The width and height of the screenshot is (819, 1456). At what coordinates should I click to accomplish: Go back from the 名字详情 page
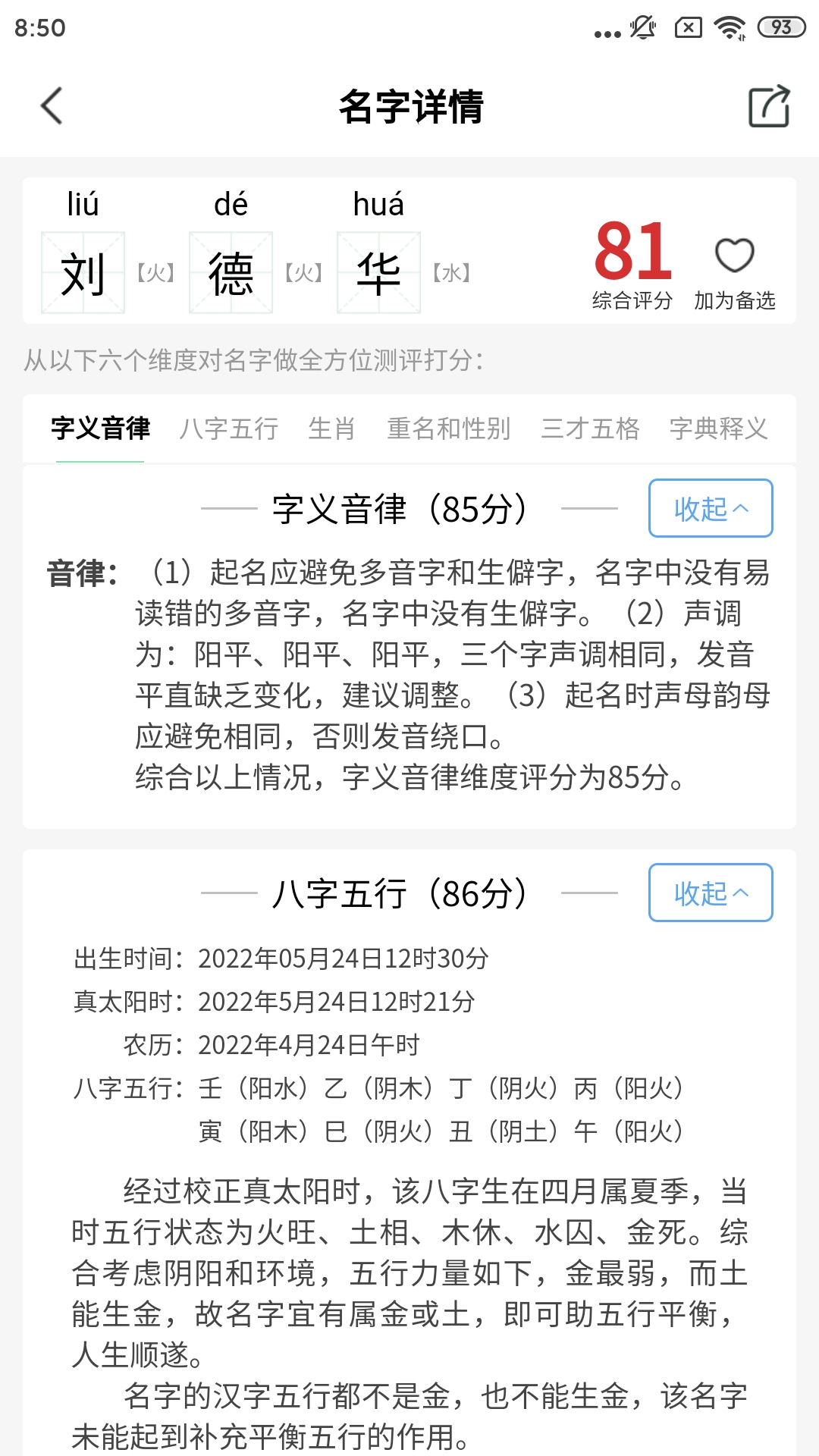[x=52, y=106]
